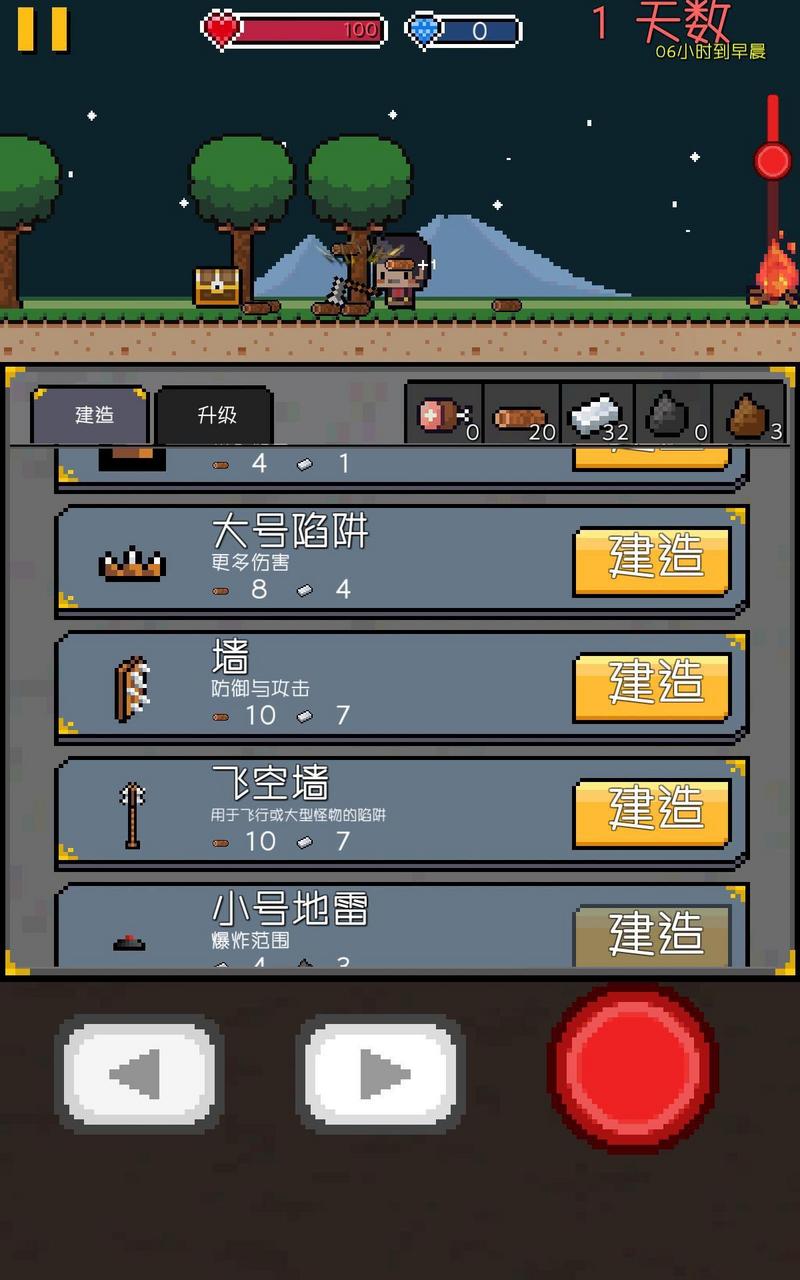Move the character right
The image size is (800, 1280).
(379, 1075)
